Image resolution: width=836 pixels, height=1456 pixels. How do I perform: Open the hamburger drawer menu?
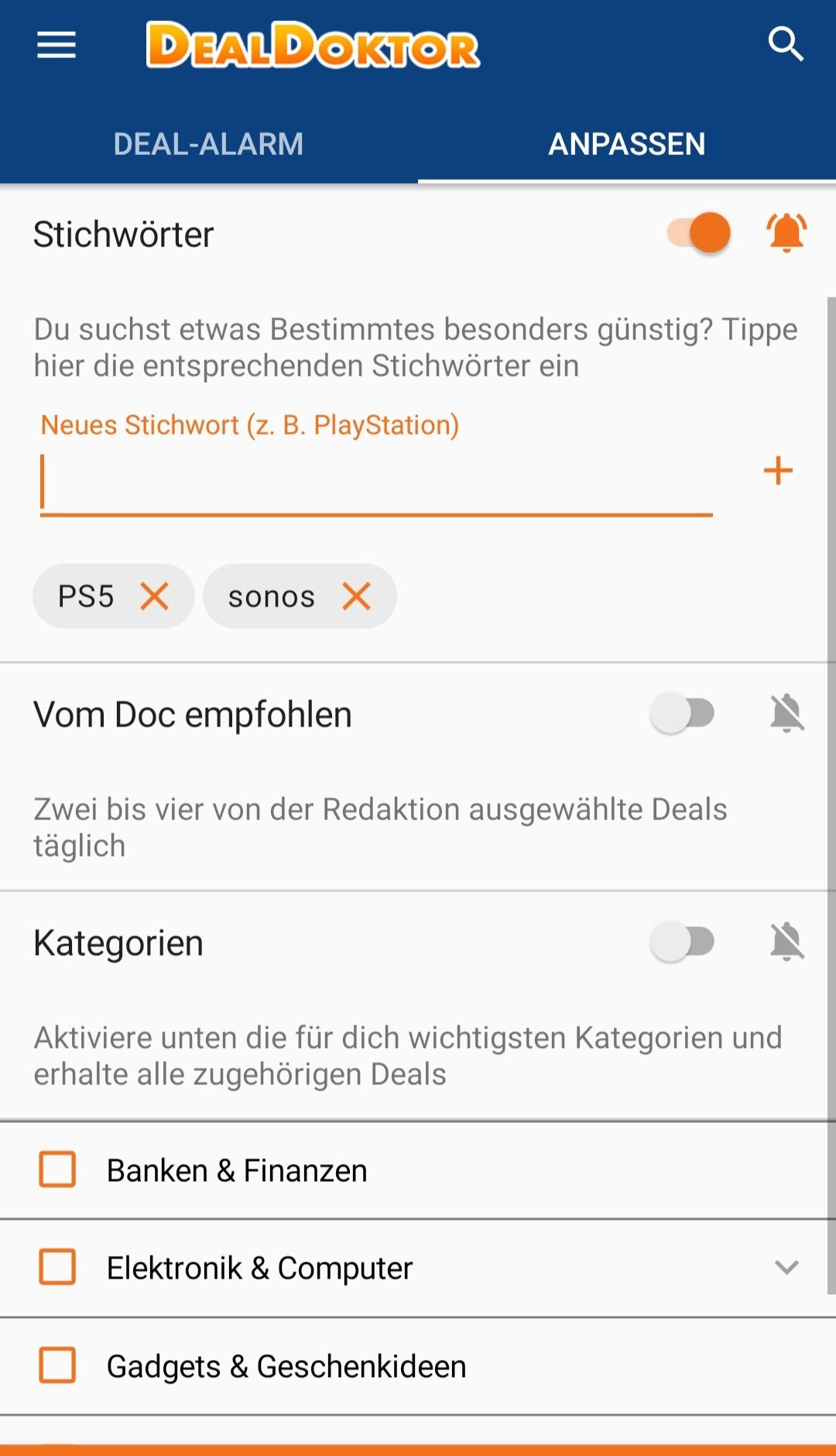pos(57,45)
